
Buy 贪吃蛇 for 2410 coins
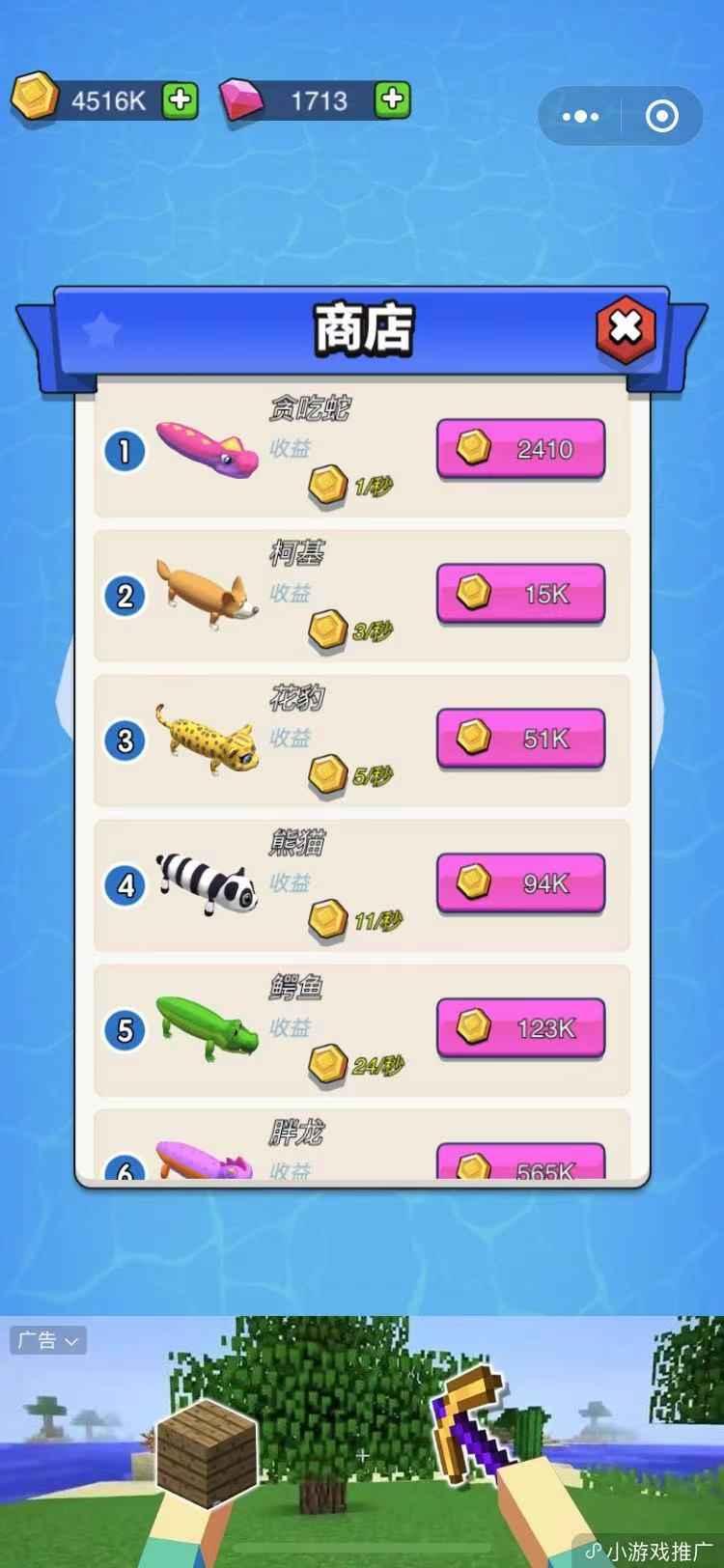point(521,449)
